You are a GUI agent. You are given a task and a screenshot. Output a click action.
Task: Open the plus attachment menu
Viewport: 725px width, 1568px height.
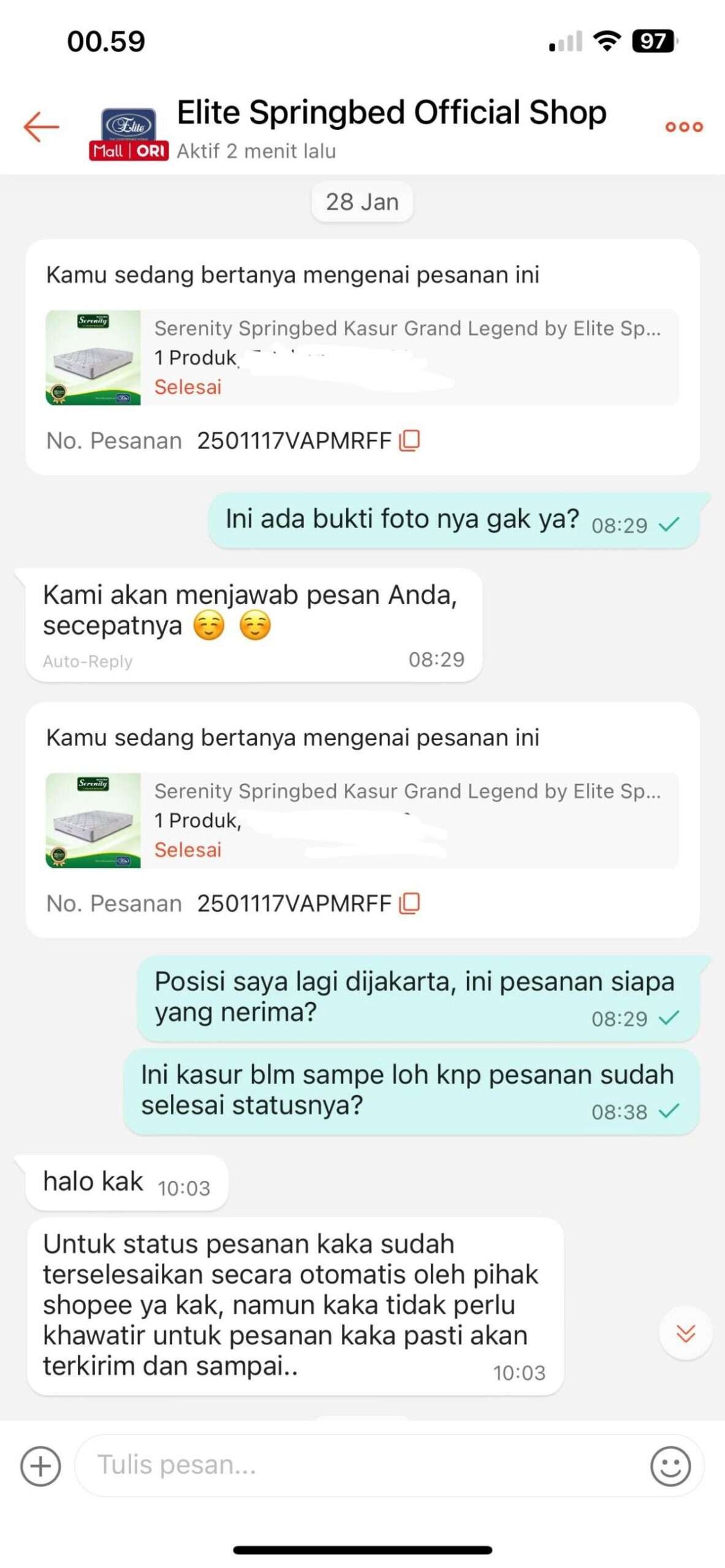(40, 1466)
